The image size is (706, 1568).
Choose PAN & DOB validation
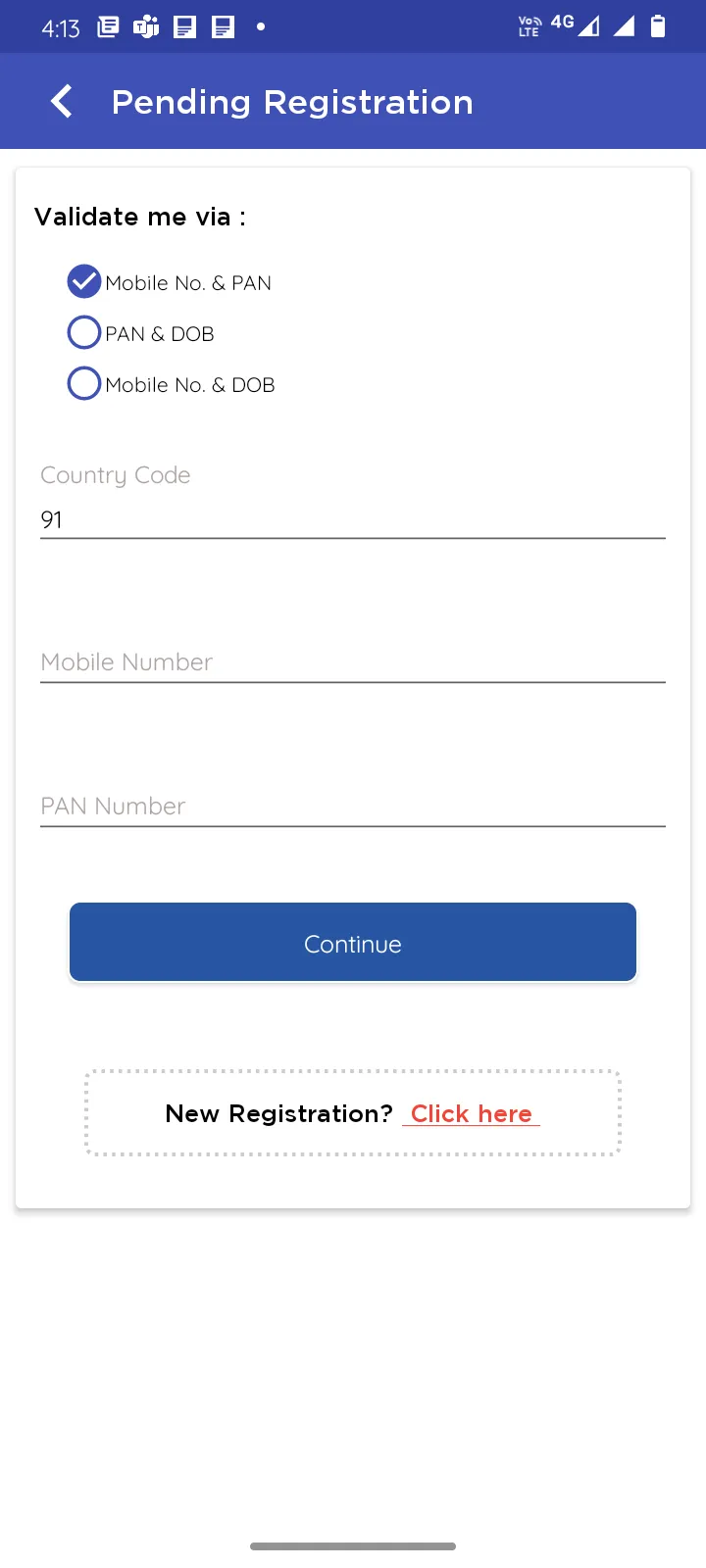(85, 333)
